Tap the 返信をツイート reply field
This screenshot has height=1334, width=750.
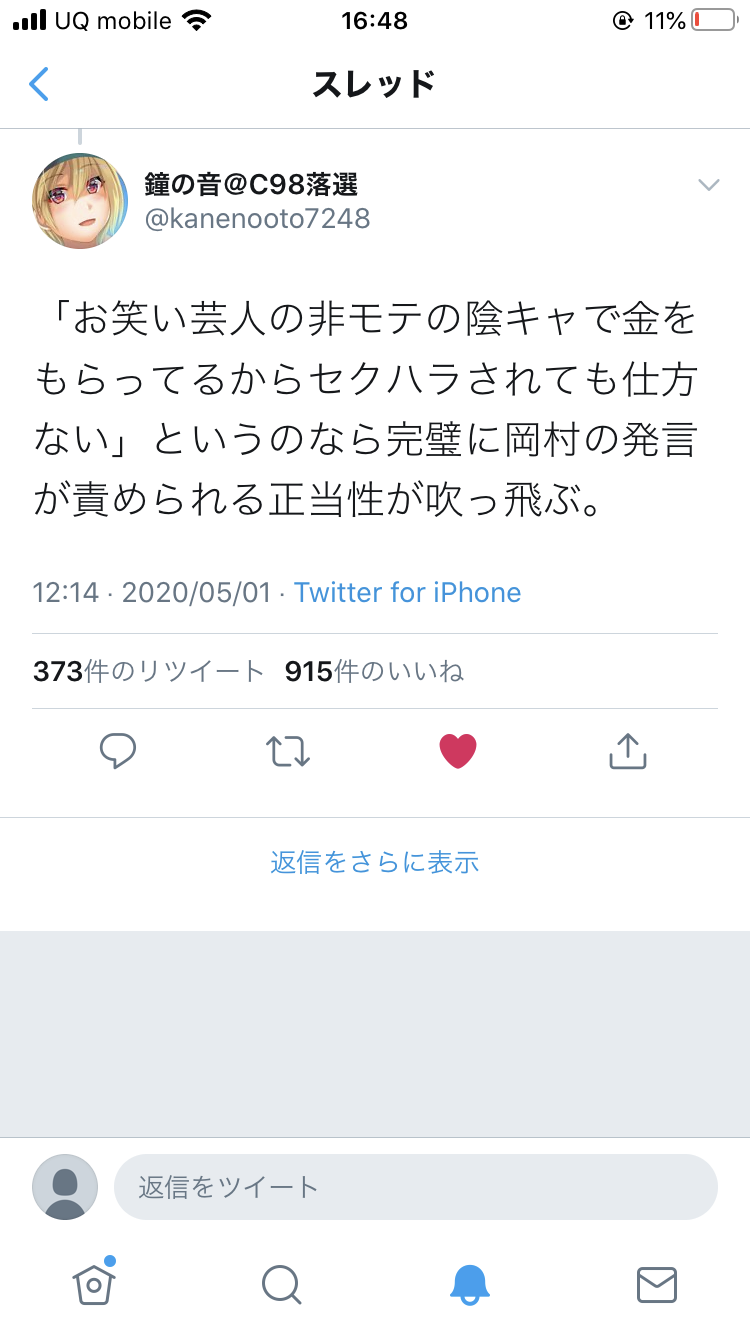click(x=416, y=1187)
